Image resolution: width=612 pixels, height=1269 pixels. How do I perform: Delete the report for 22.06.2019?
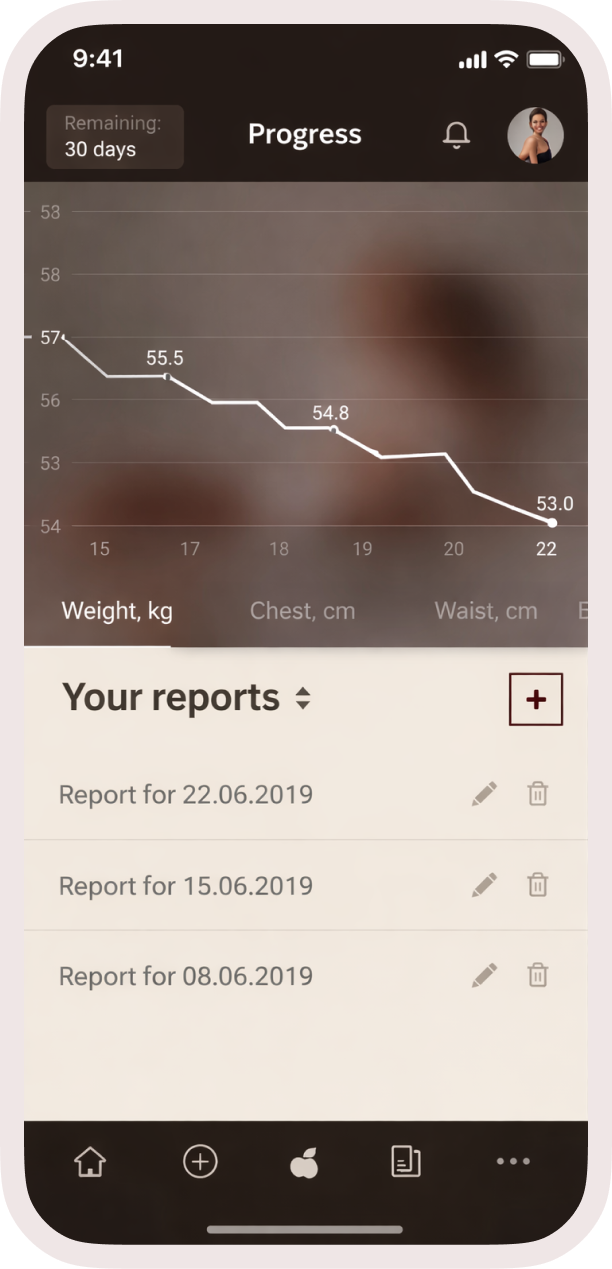click(538, 795)
